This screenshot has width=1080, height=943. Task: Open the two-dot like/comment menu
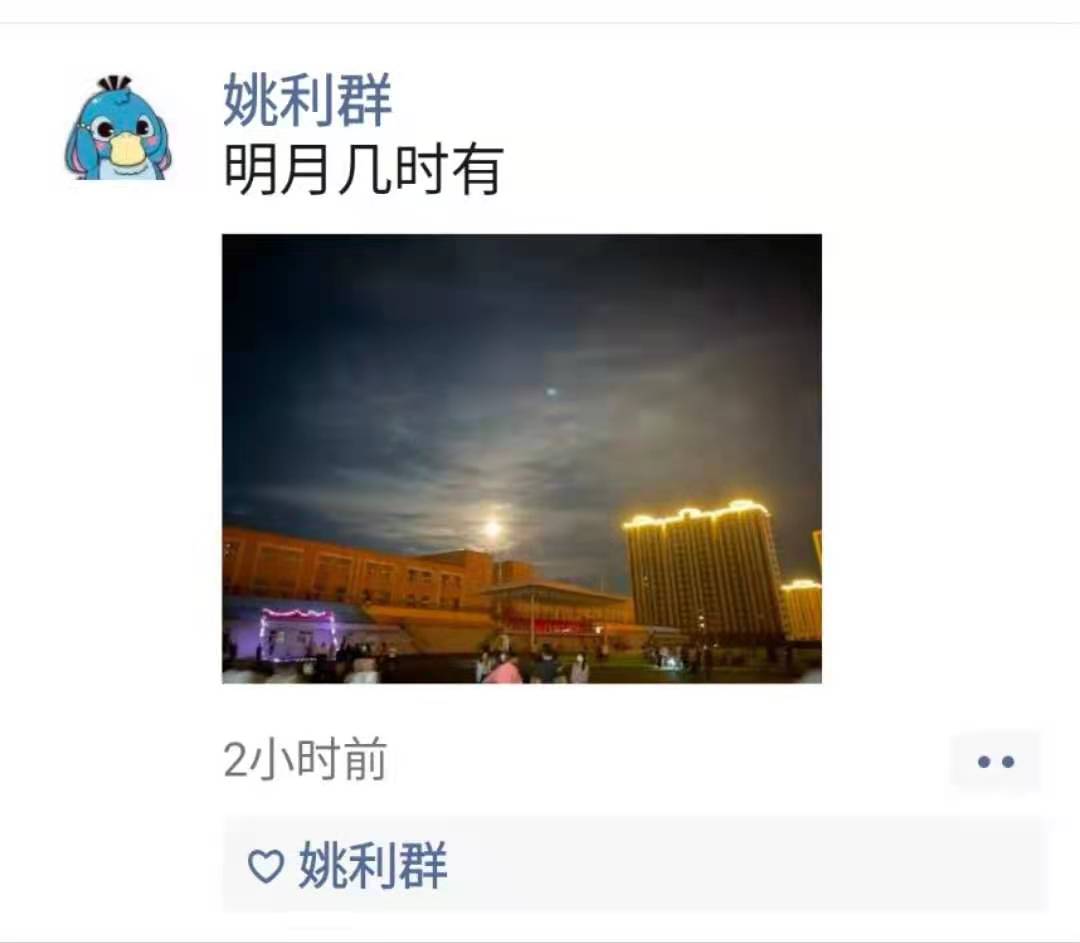point(995,762)
